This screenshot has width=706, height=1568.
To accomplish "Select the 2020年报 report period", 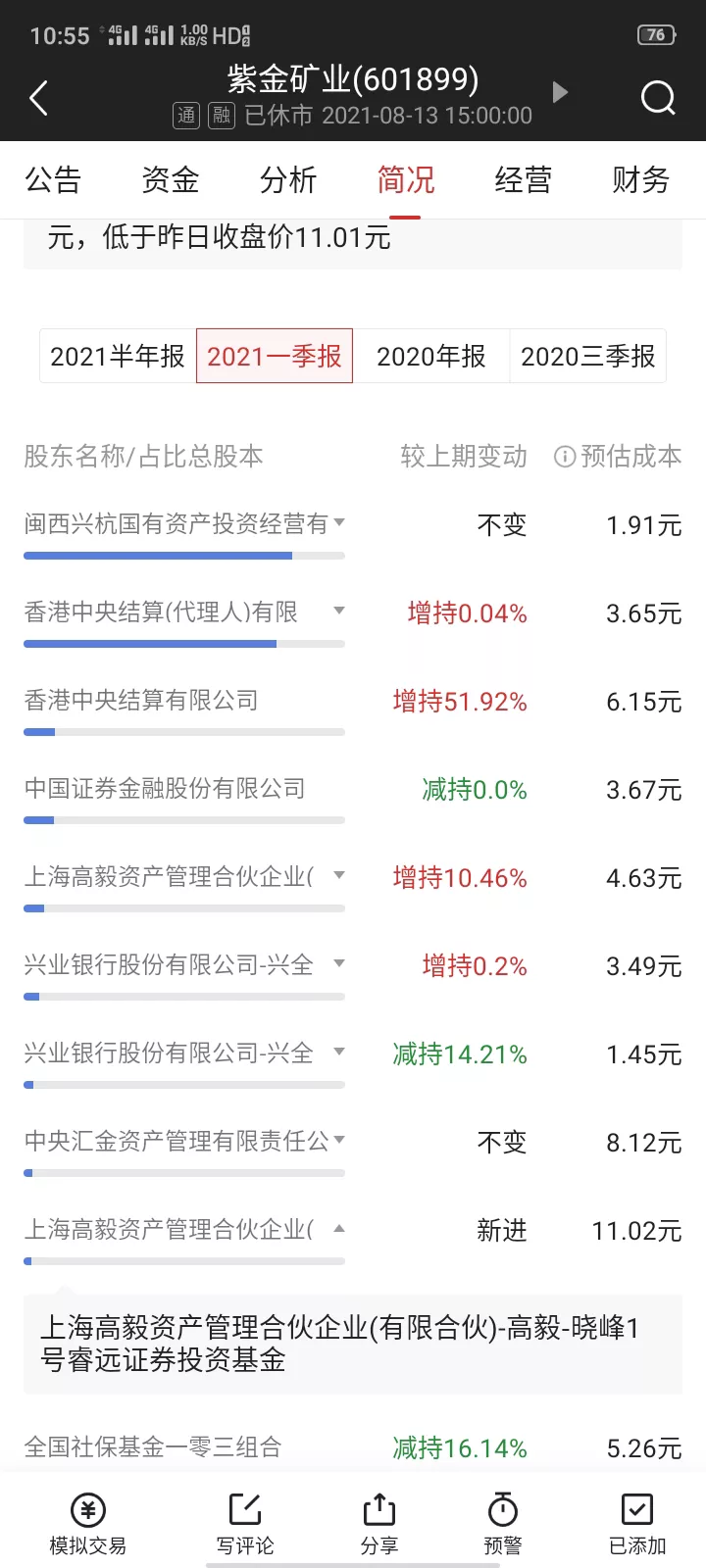I will [431, 356].
